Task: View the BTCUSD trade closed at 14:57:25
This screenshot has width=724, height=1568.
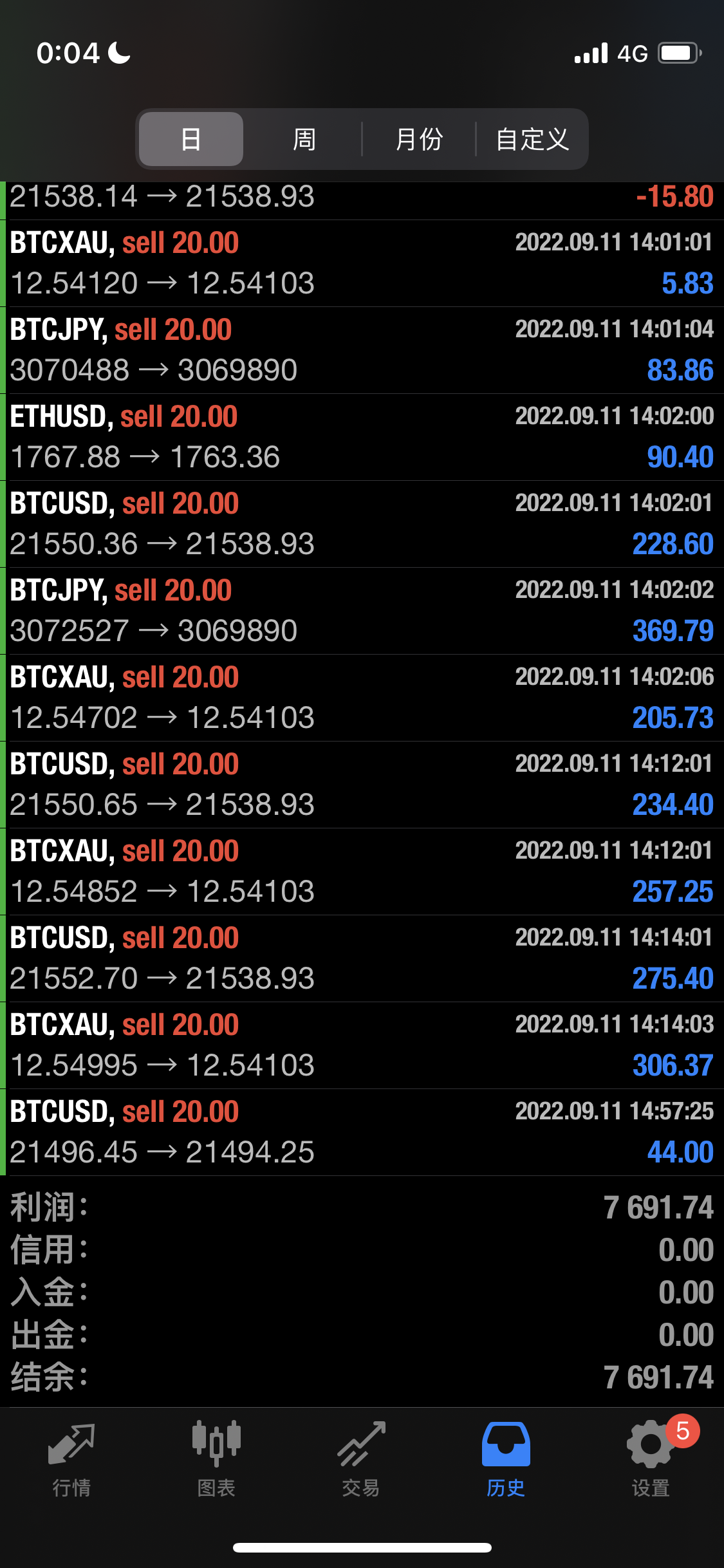Action: (362, 1132)
